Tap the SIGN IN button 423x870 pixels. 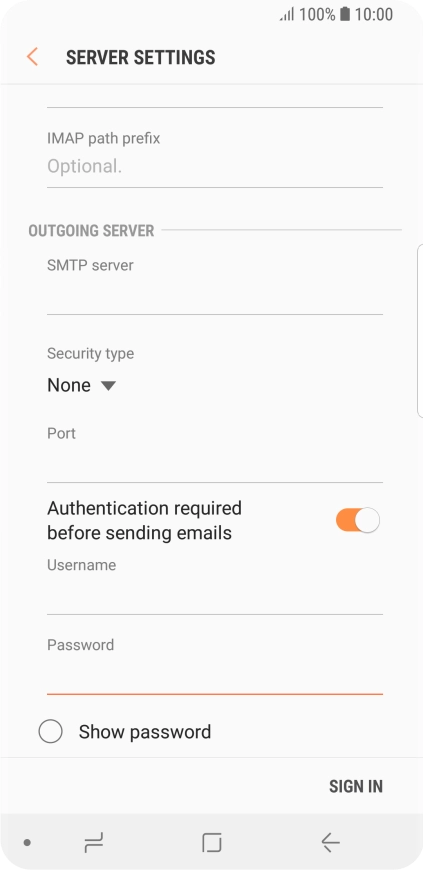pyautogui.click(x=356, y=786)
